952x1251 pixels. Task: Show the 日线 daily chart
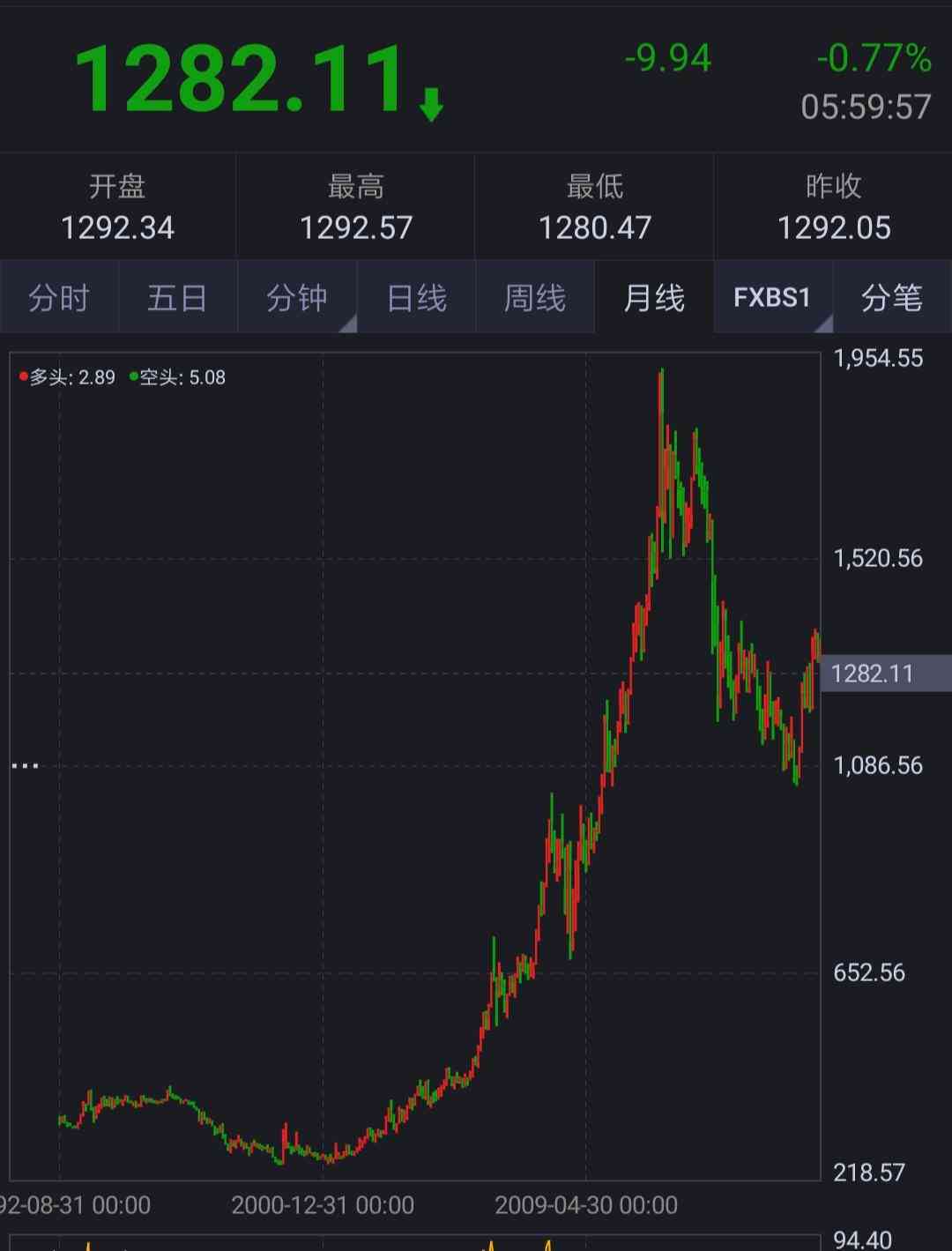pos(416,298)
